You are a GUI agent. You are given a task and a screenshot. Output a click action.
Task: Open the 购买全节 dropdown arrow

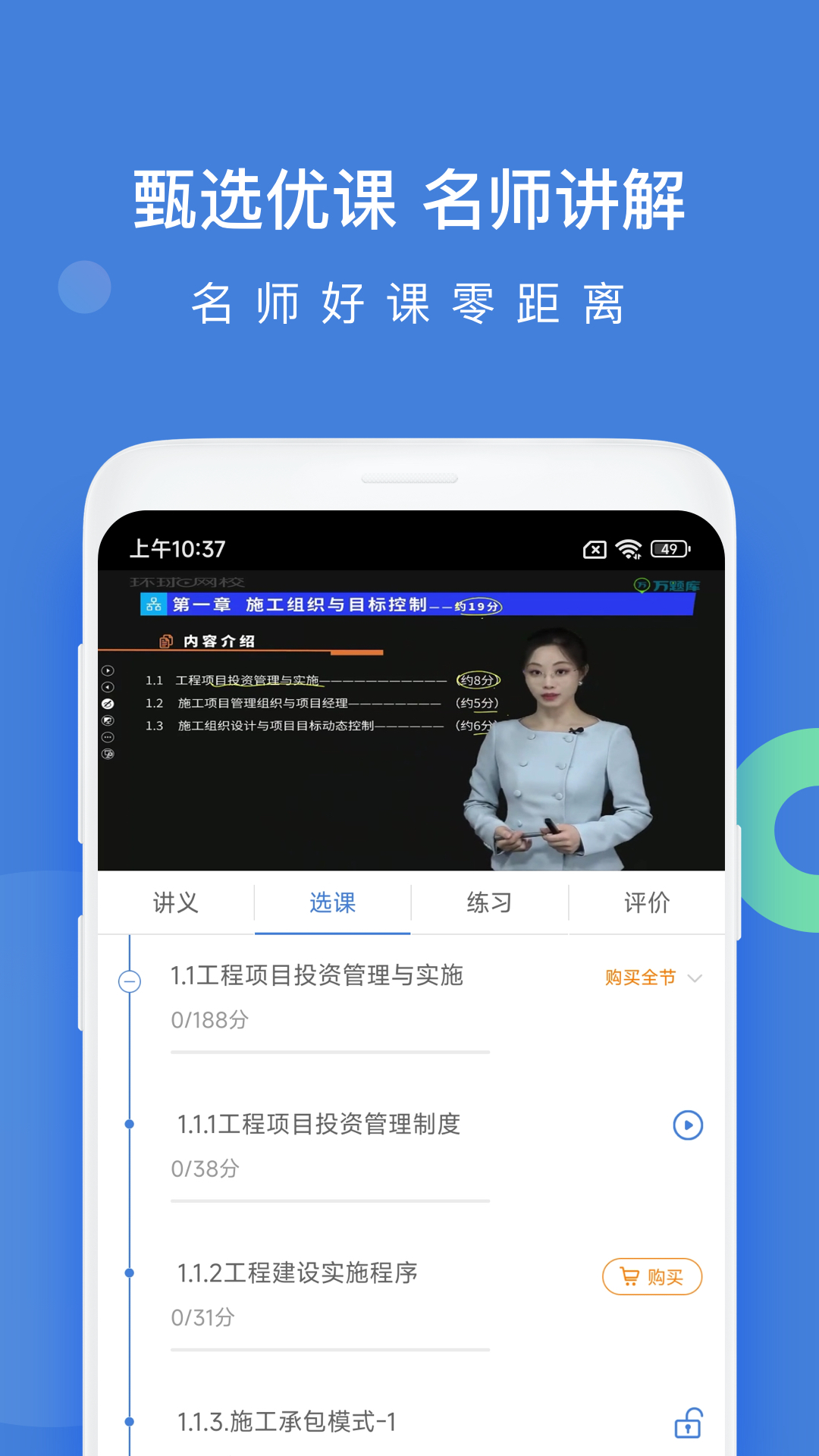click(x=695, y=979)
